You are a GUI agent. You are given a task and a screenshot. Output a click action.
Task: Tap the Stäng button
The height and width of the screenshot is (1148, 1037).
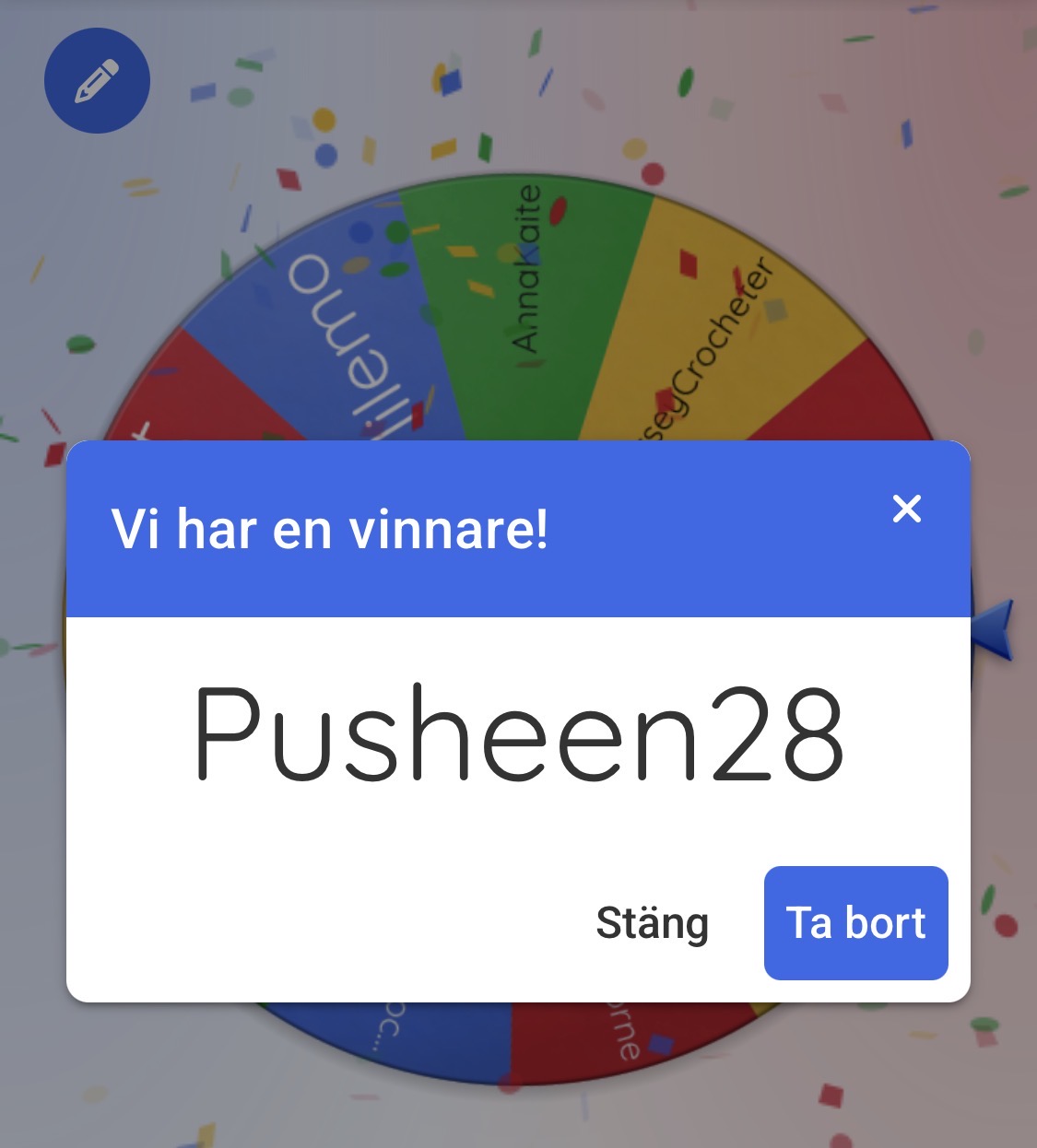(x=653, y=923)
